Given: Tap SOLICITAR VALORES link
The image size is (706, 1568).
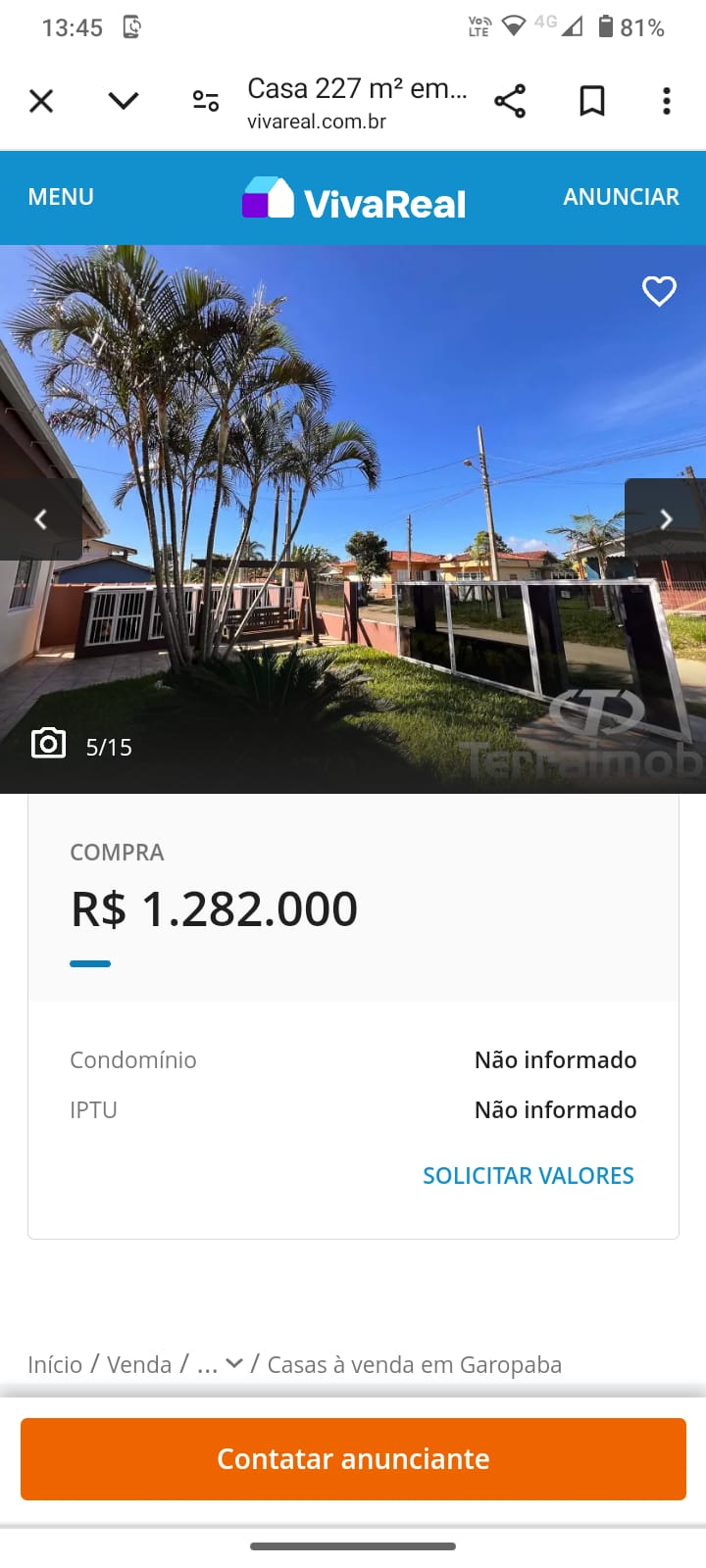Looking at the screenshot, I should (x=528, y=1176).
